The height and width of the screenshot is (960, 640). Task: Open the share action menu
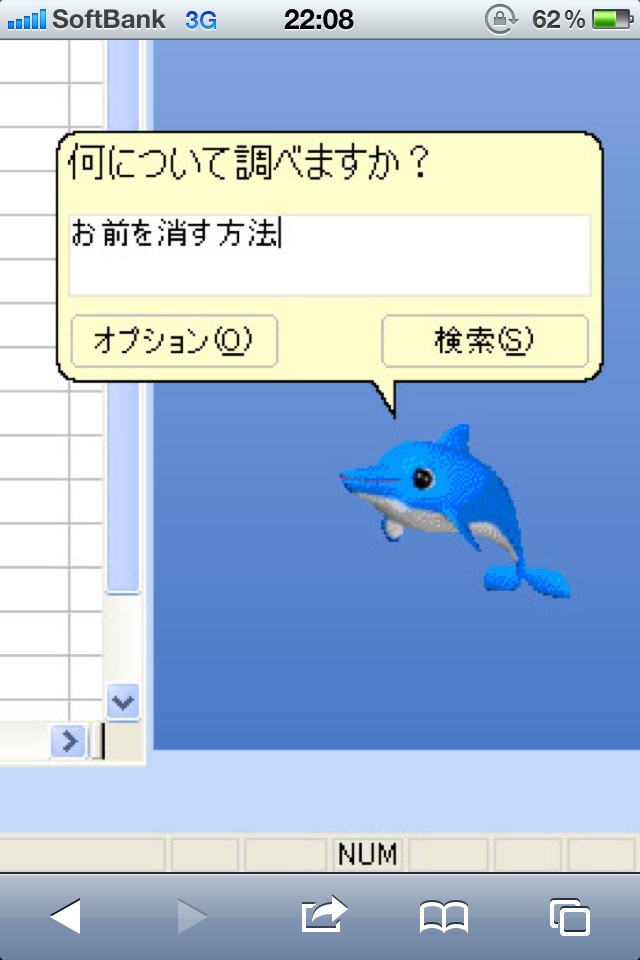323,915
